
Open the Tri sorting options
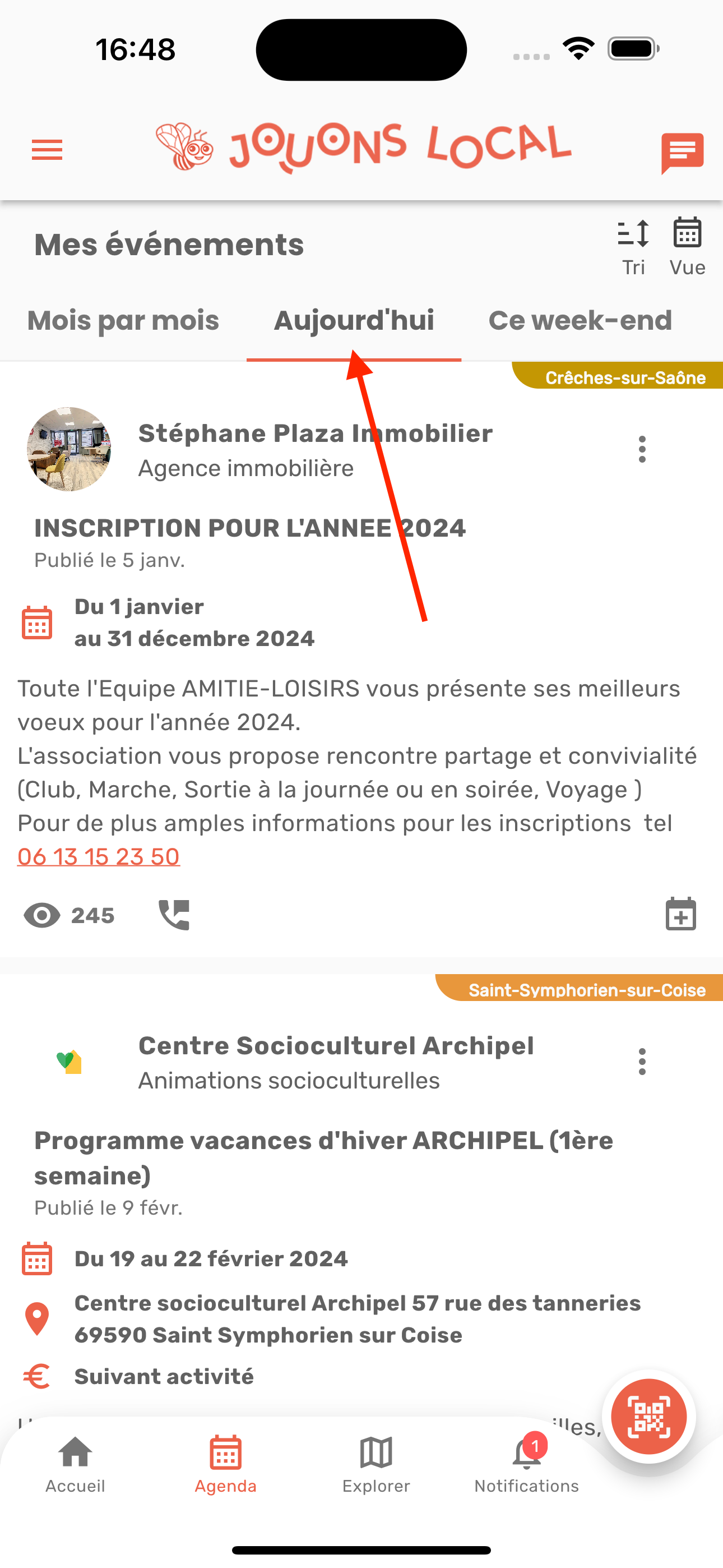tap(633, 247)
